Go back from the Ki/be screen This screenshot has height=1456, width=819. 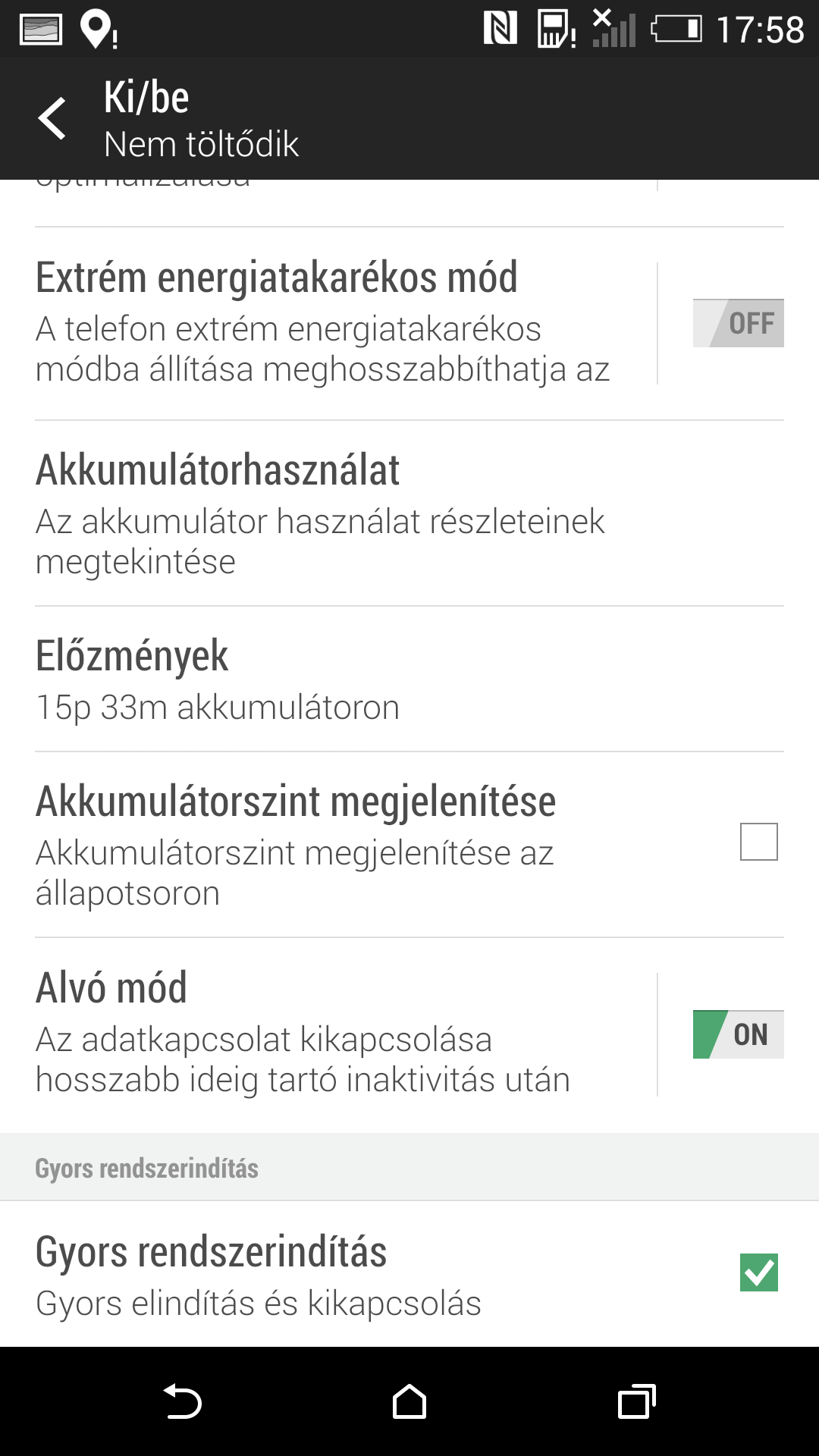click(x=53, y=119)
